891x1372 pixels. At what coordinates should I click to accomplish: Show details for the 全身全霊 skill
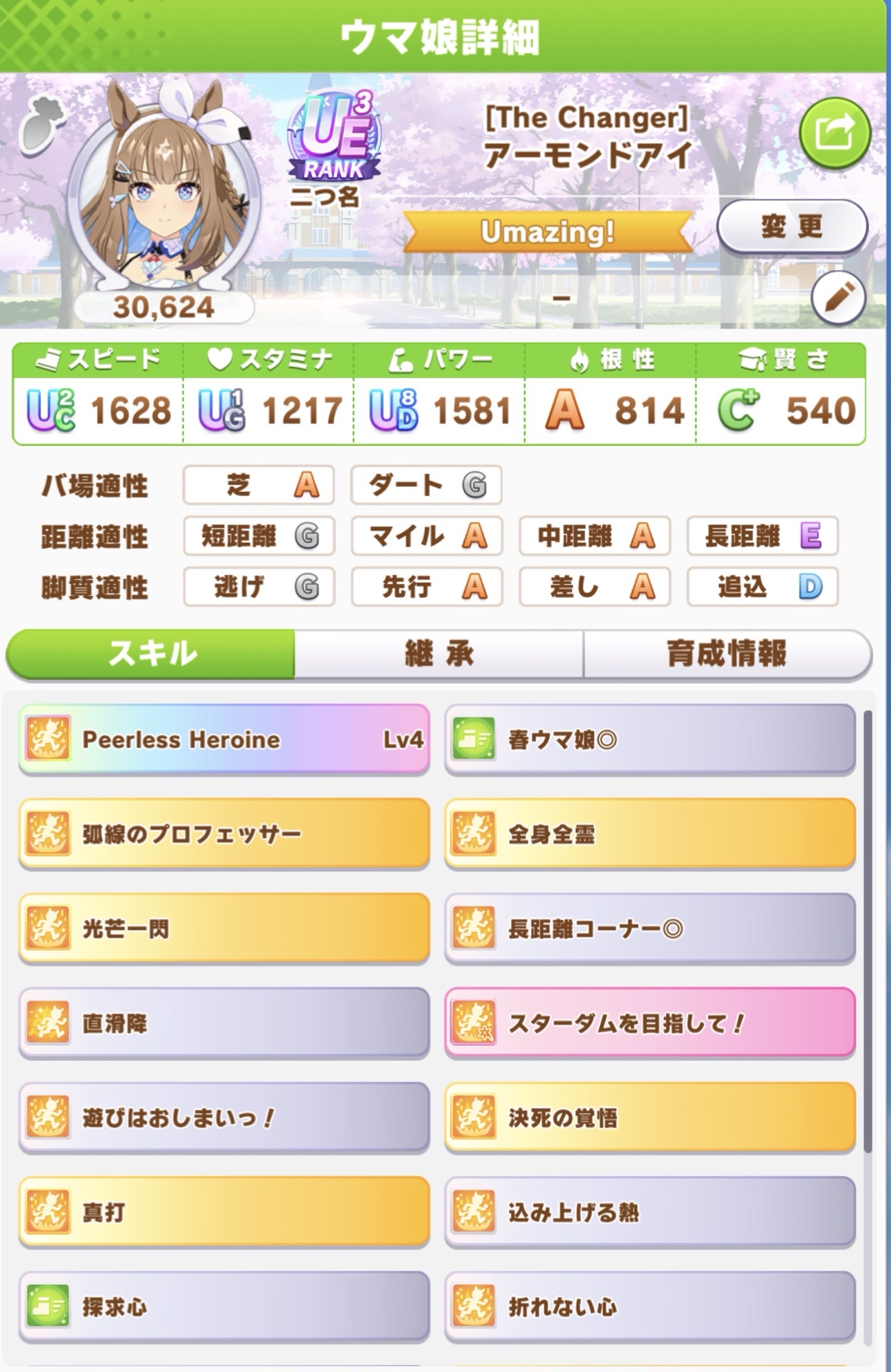click(650, 834)
